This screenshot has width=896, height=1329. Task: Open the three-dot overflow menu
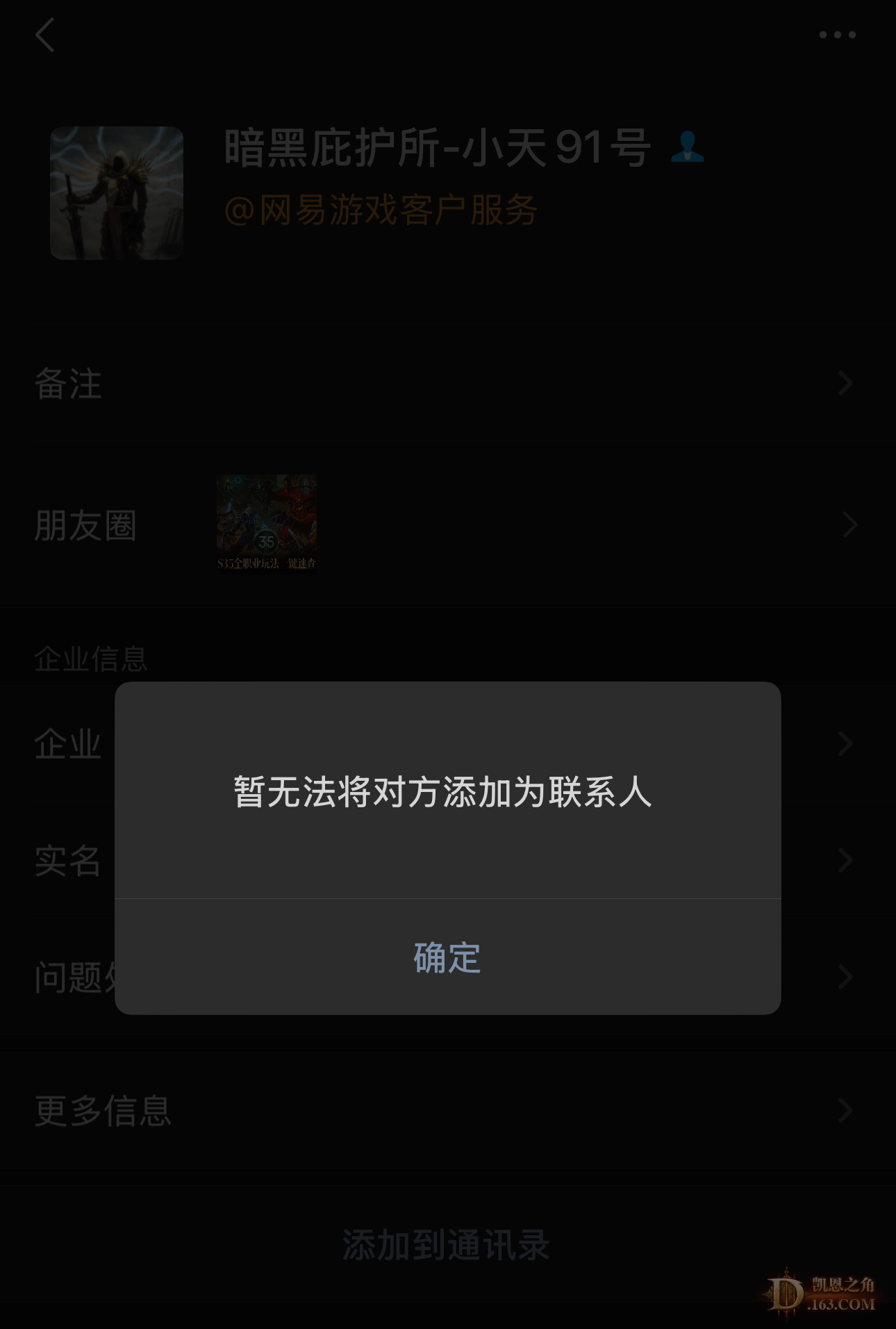tap(837, 35)
